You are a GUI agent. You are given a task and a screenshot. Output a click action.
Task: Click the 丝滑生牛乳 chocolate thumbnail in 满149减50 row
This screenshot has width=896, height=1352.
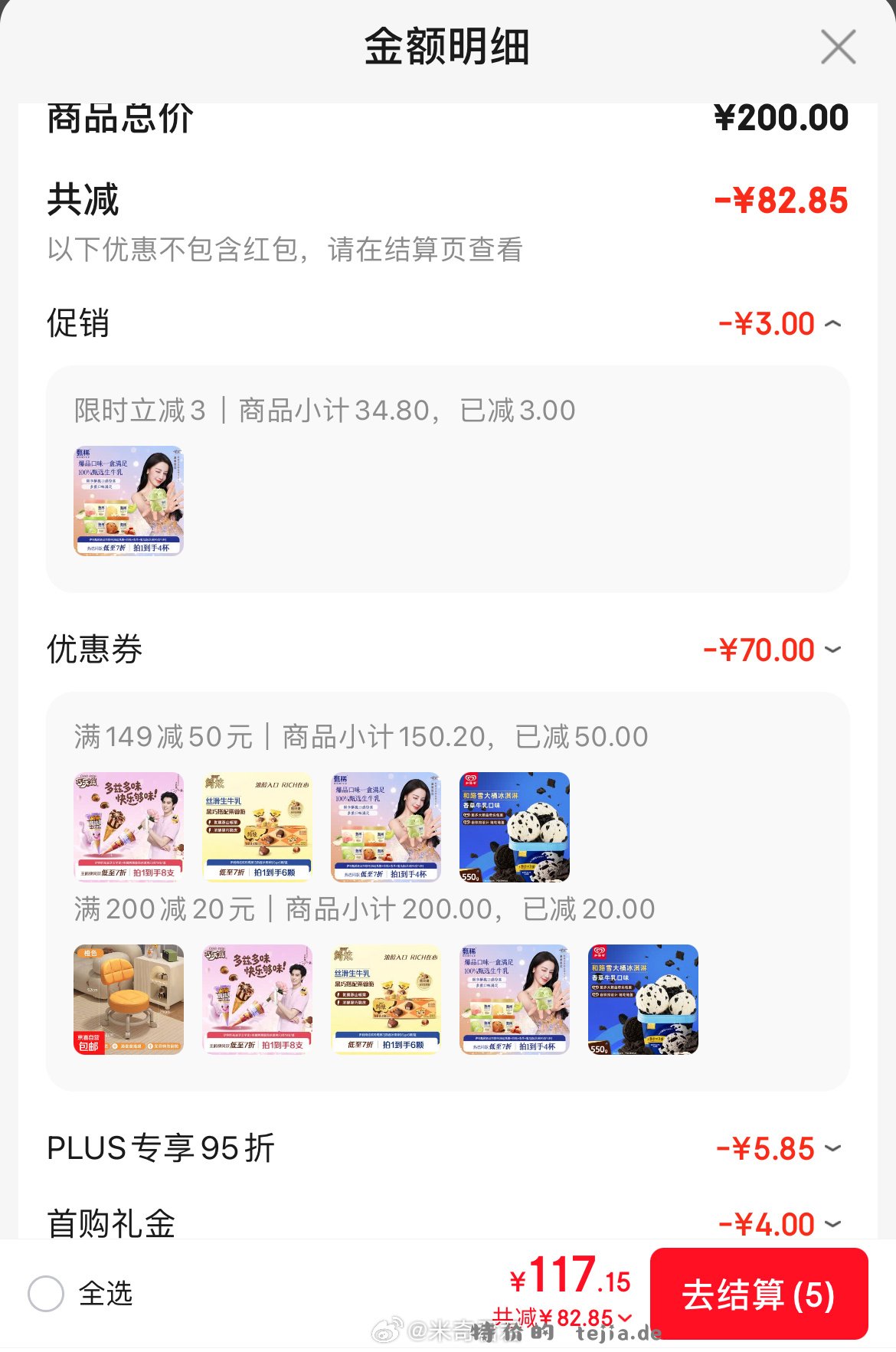(256, 827)
